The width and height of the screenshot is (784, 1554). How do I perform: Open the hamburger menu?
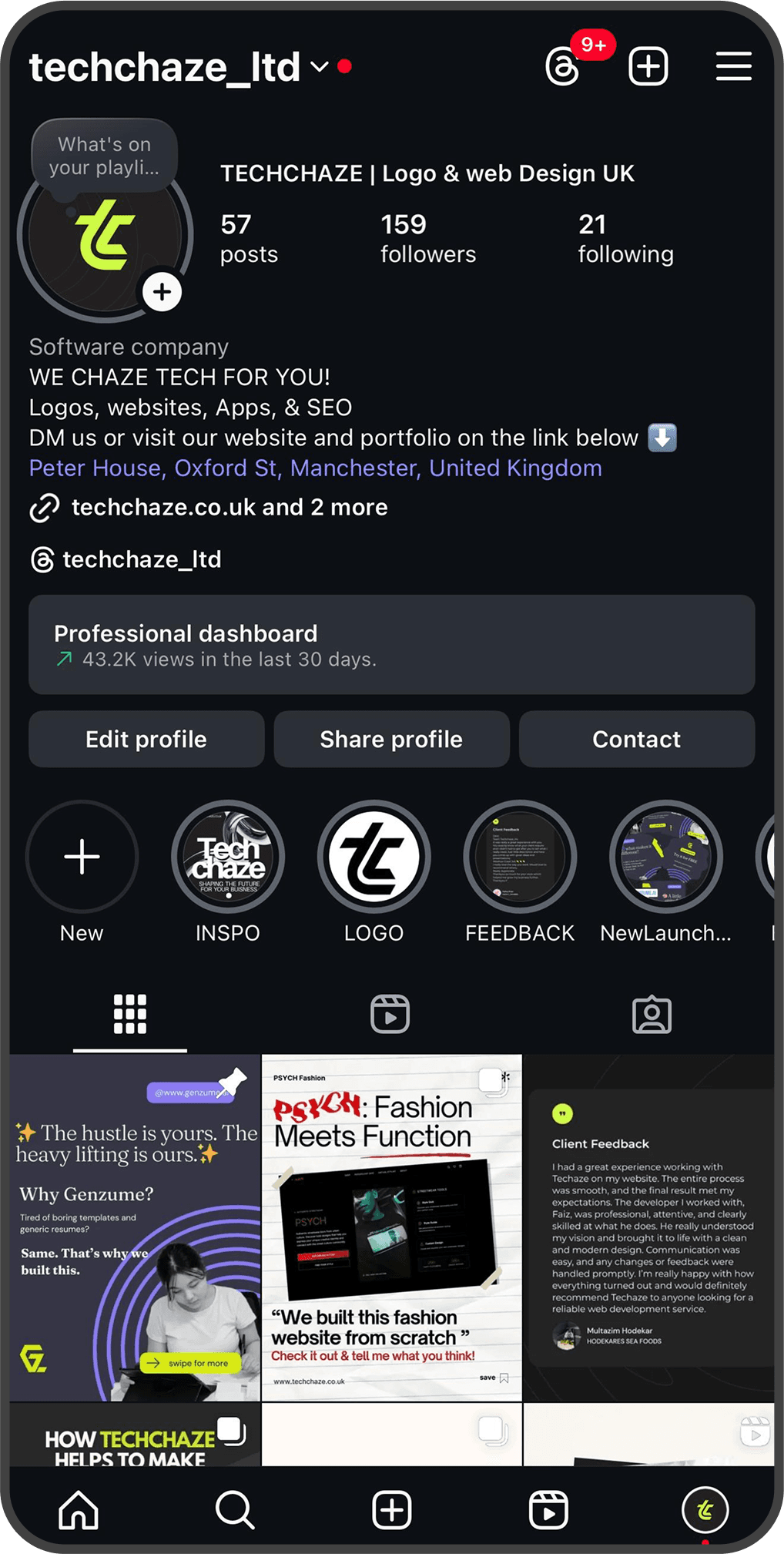click(x=733, y=66)
